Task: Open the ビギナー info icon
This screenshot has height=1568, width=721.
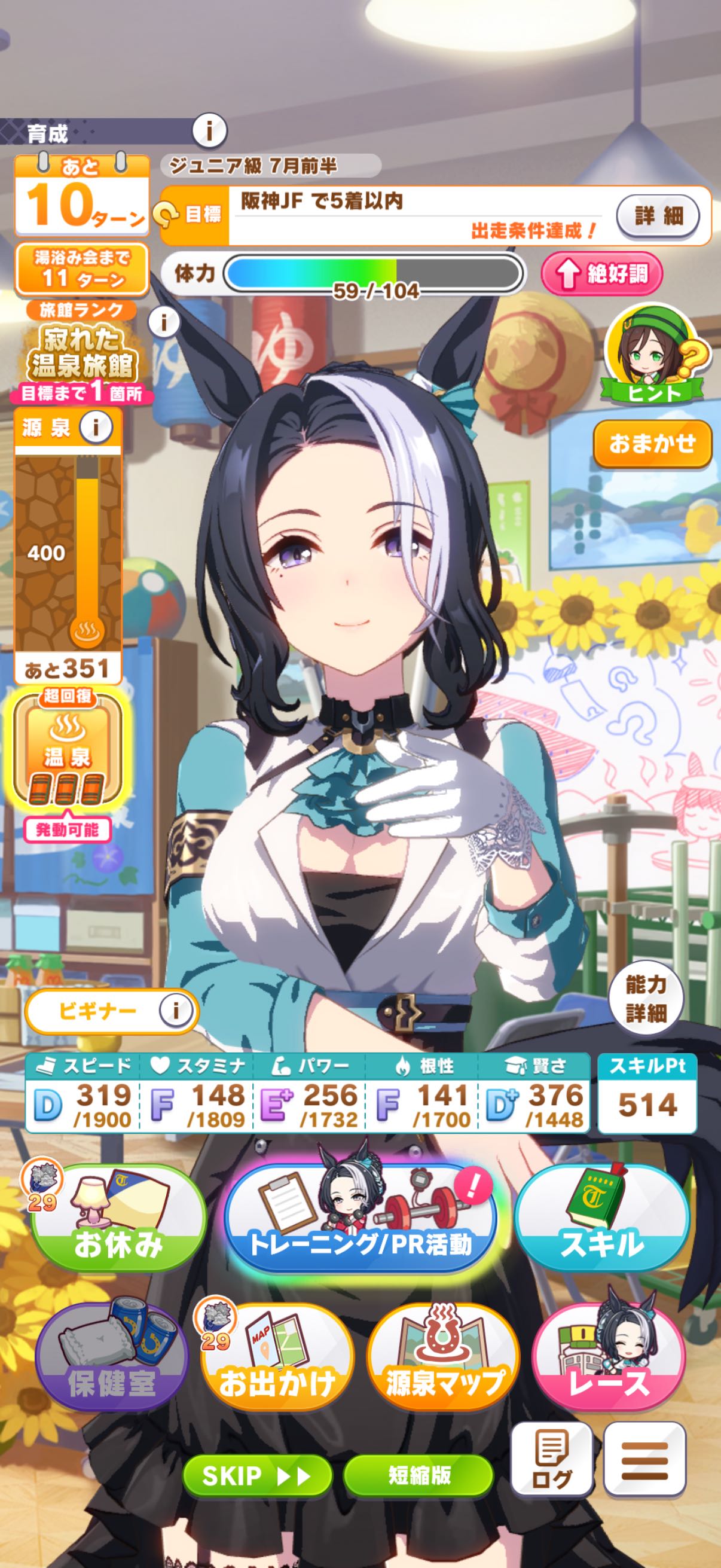Action: (x=175, y=1011)
